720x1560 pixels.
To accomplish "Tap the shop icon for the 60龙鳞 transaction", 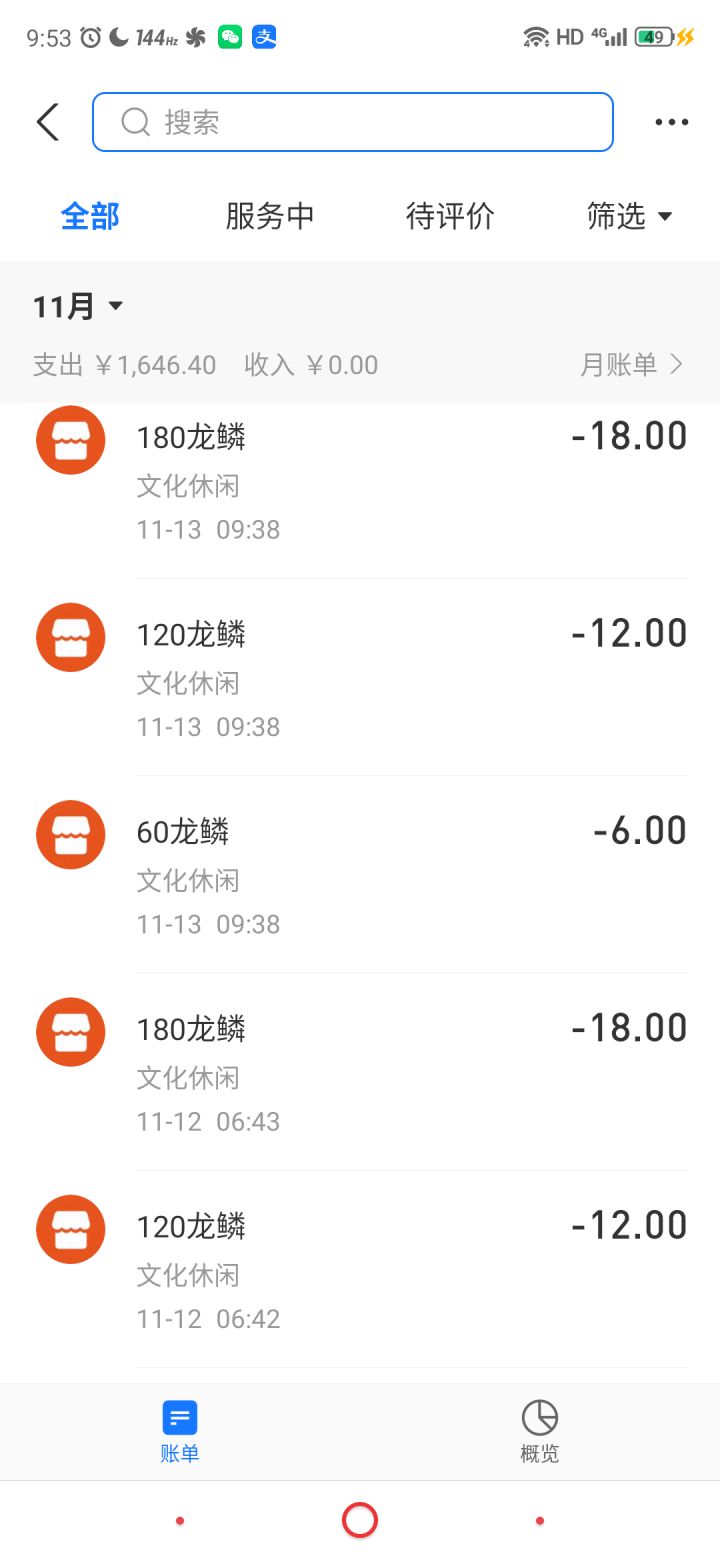I will [69, 834].
